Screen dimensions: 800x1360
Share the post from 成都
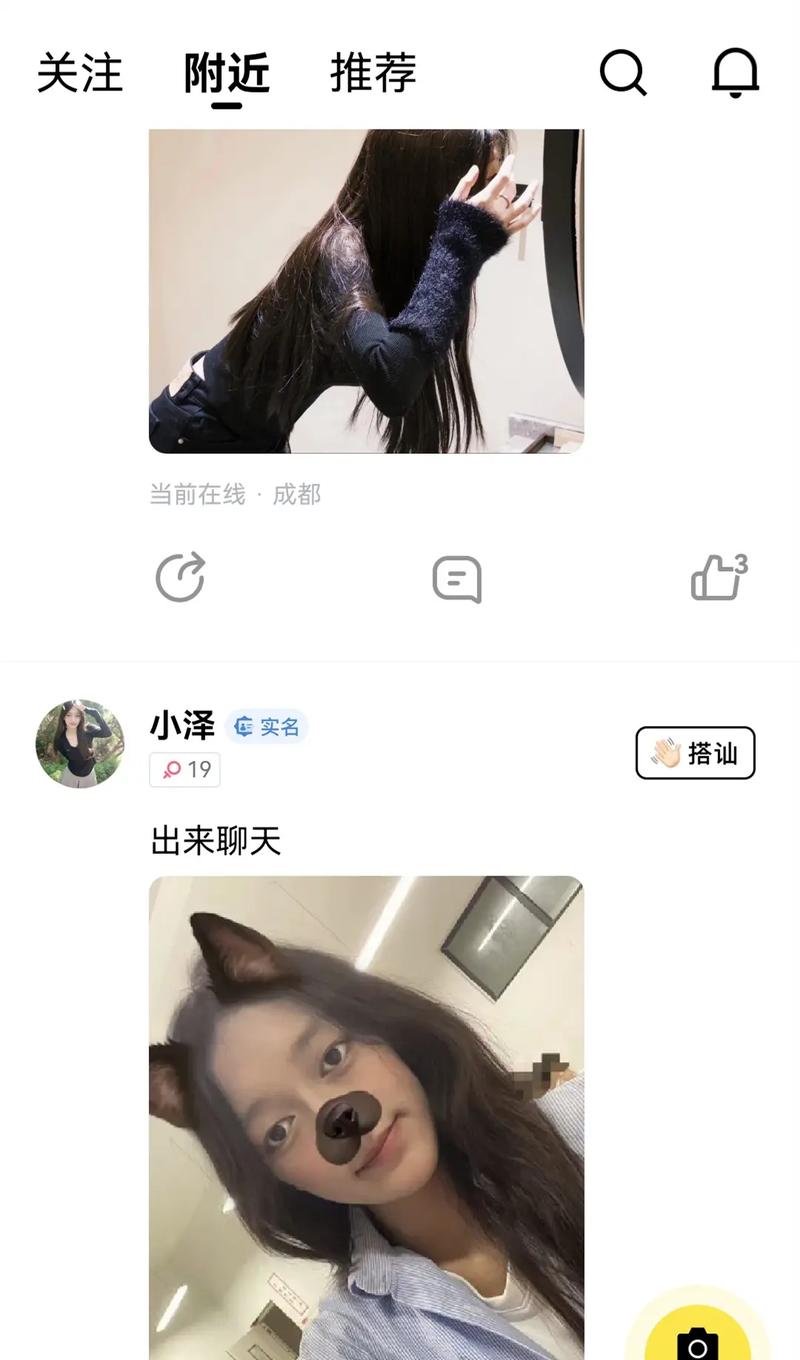tap(180, 578)
